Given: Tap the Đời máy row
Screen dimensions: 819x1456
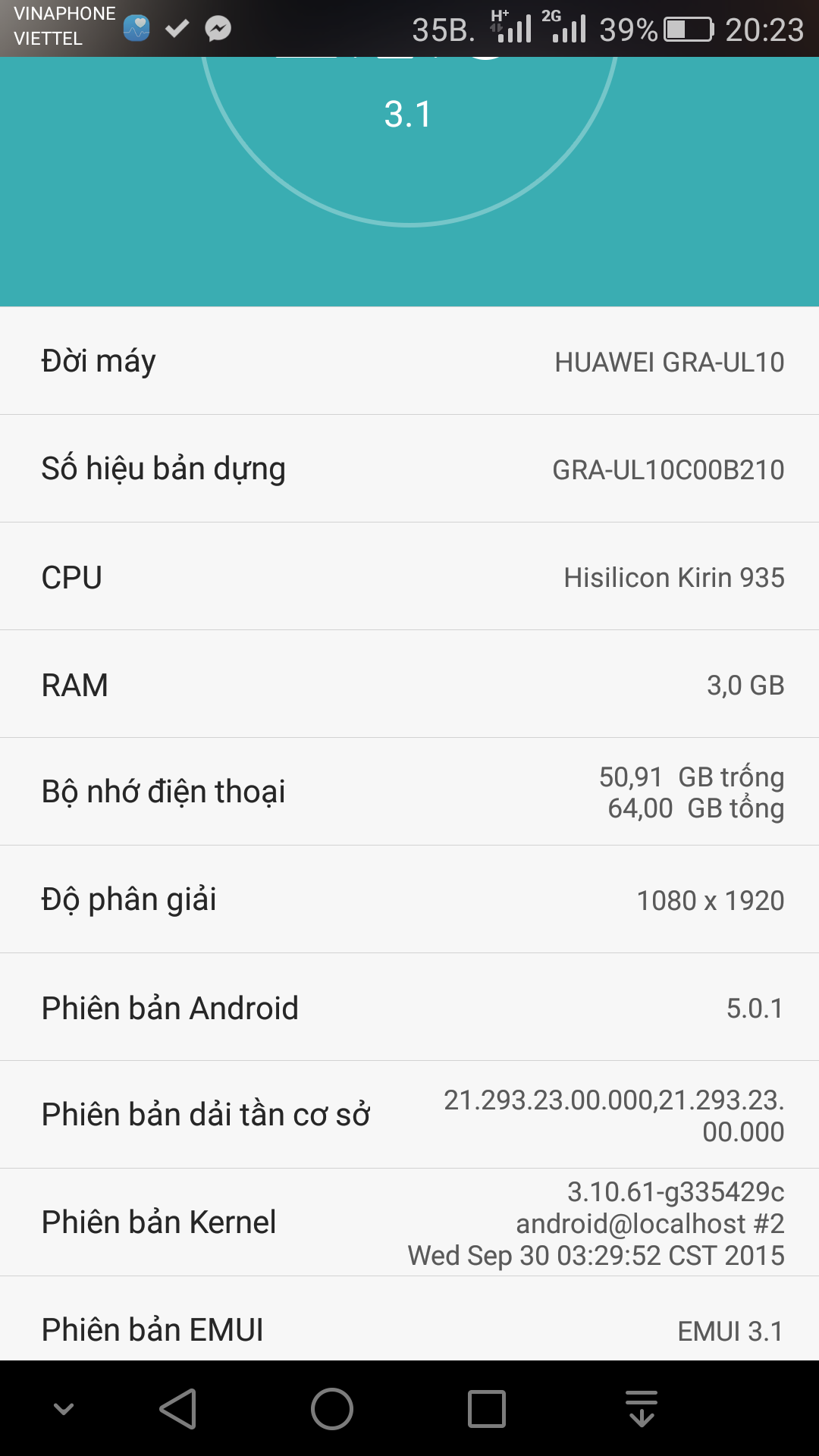Looking at the screenshot, I should pyautogui.click(x=409, y=361).
